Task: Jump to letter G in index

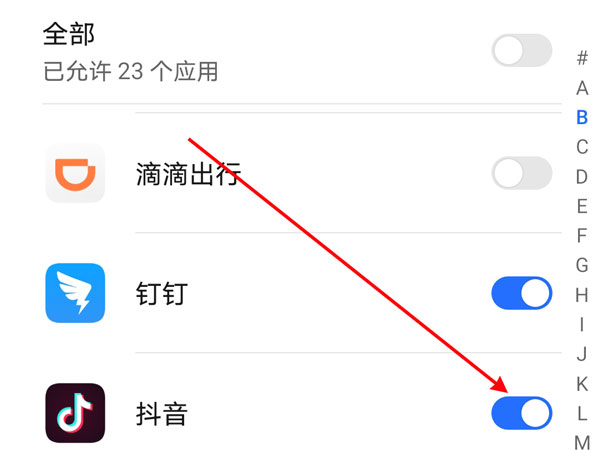Action: point(582,265)
